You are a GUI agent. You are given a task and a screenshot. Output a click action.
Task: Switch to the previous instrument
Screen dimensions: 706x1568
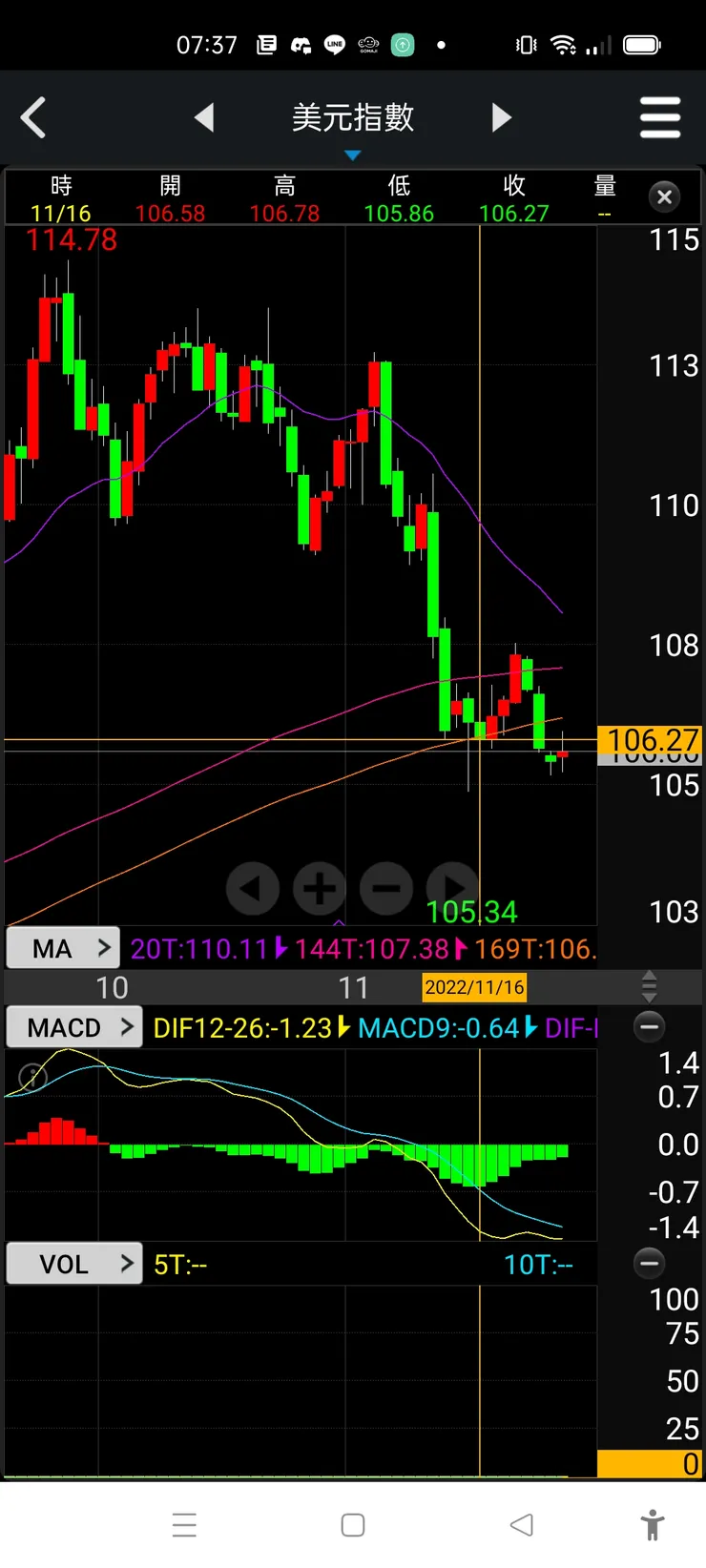tap(203, 118)
